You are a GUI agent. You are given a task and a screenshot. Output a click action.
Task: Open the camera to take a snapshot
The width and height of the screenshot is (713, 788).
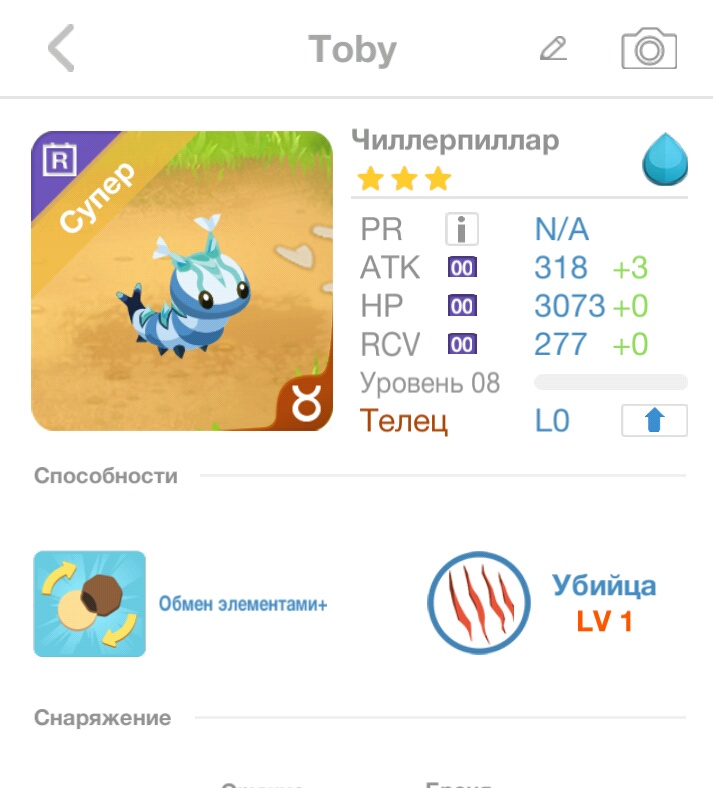pos(649,49)
